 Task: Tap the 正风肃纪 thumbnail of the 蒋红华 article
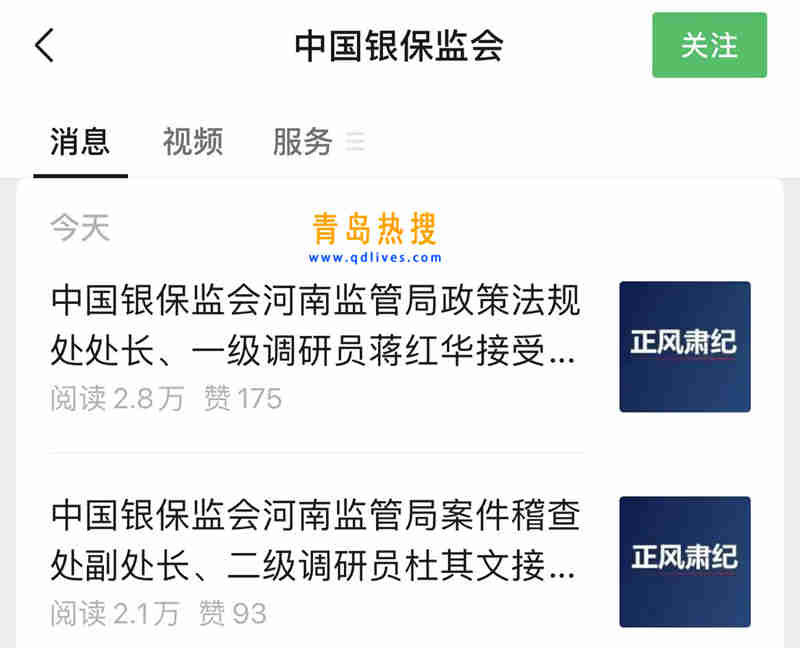(x=684, y=346)
